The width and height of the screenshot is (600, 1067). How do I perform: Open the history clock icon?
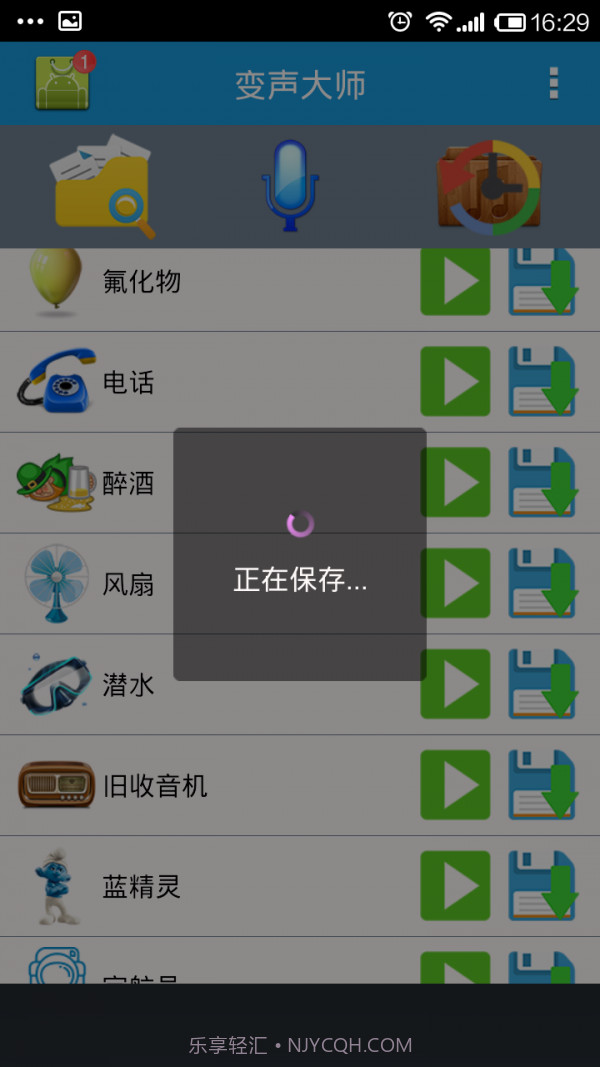pyautogui.click(x=489, y=187)
